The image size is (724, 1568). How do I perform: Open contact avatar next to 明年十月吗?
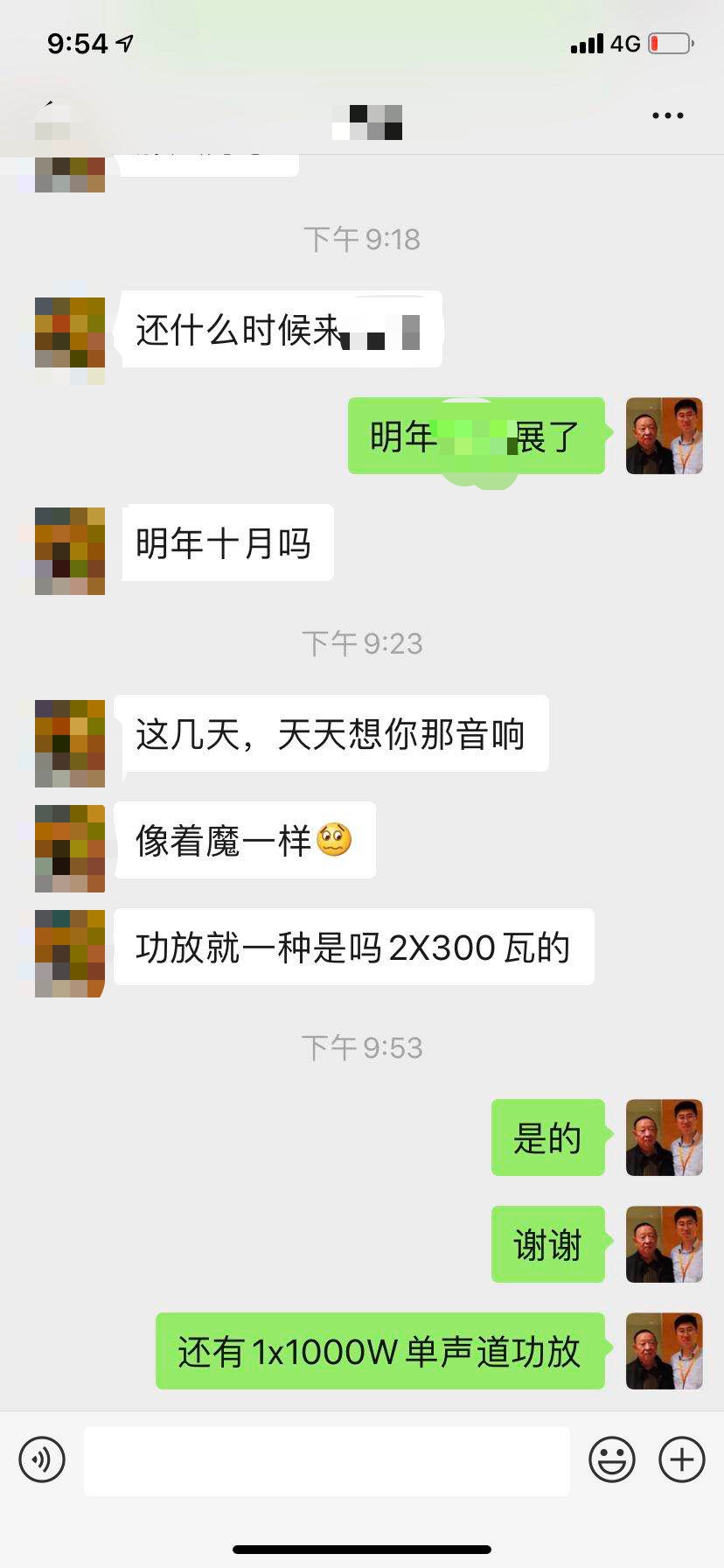pos(70,550)
